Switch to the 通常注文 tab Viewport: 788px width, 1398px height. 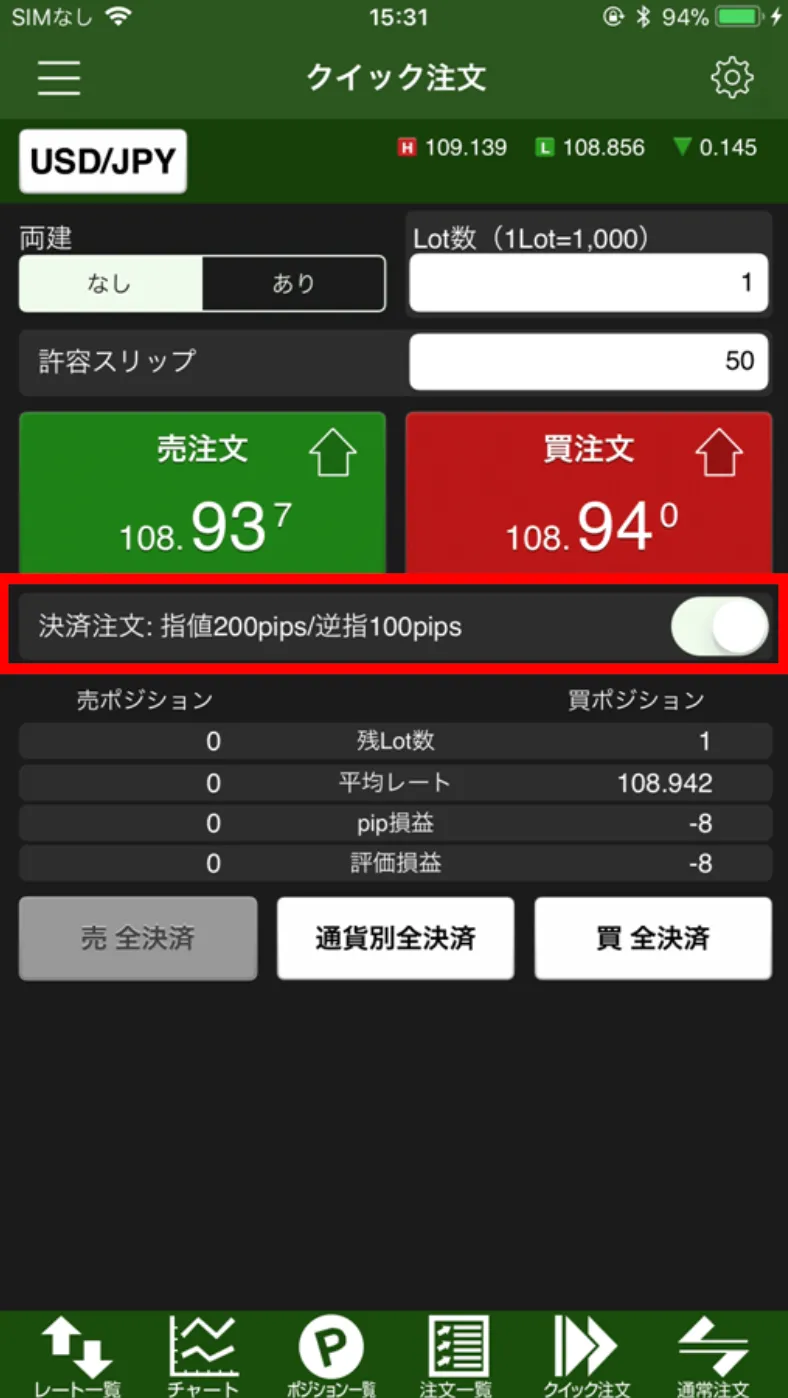tap(713, 1356)
